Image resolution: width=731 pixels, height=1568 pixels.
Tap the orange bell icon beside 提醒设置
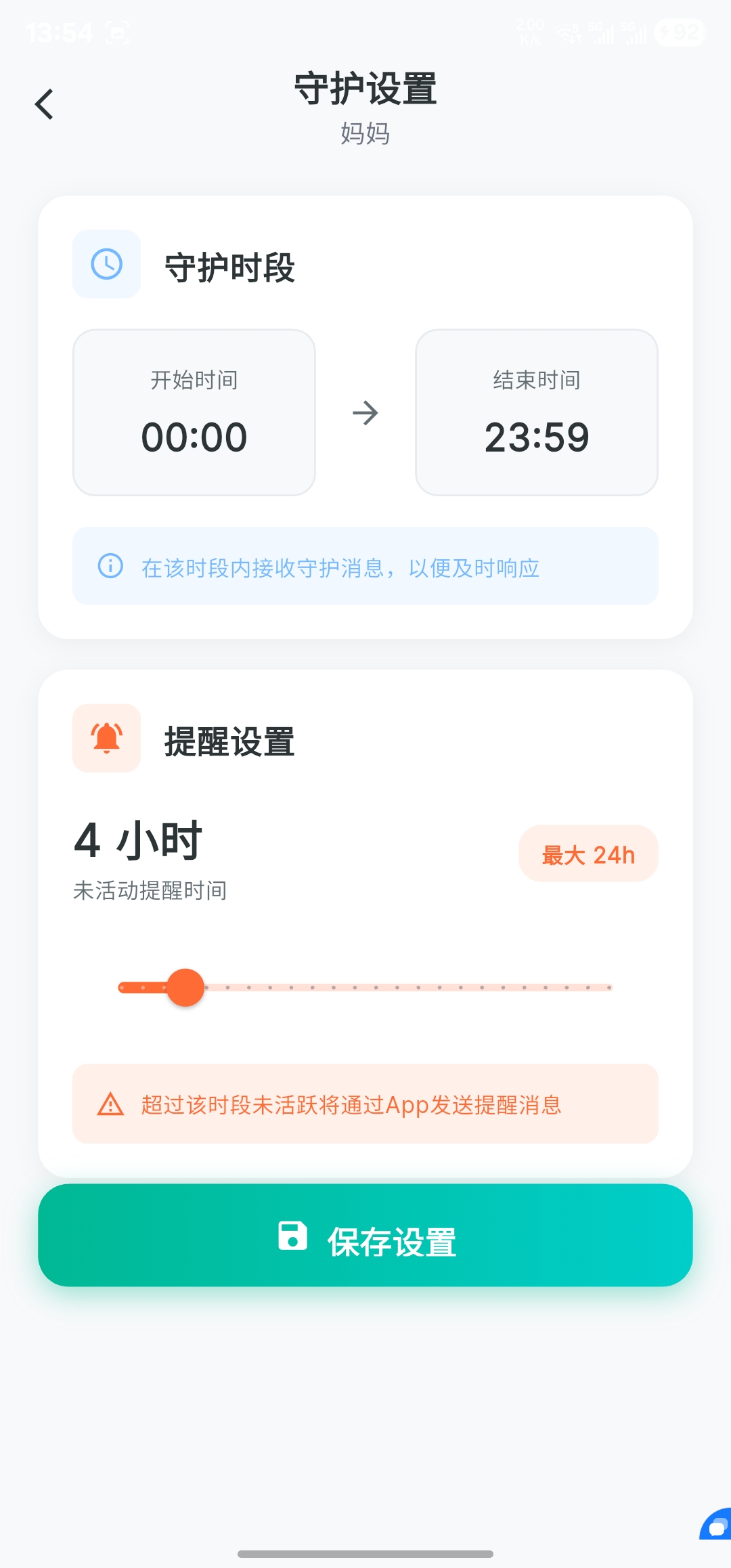tap(106, 738)
